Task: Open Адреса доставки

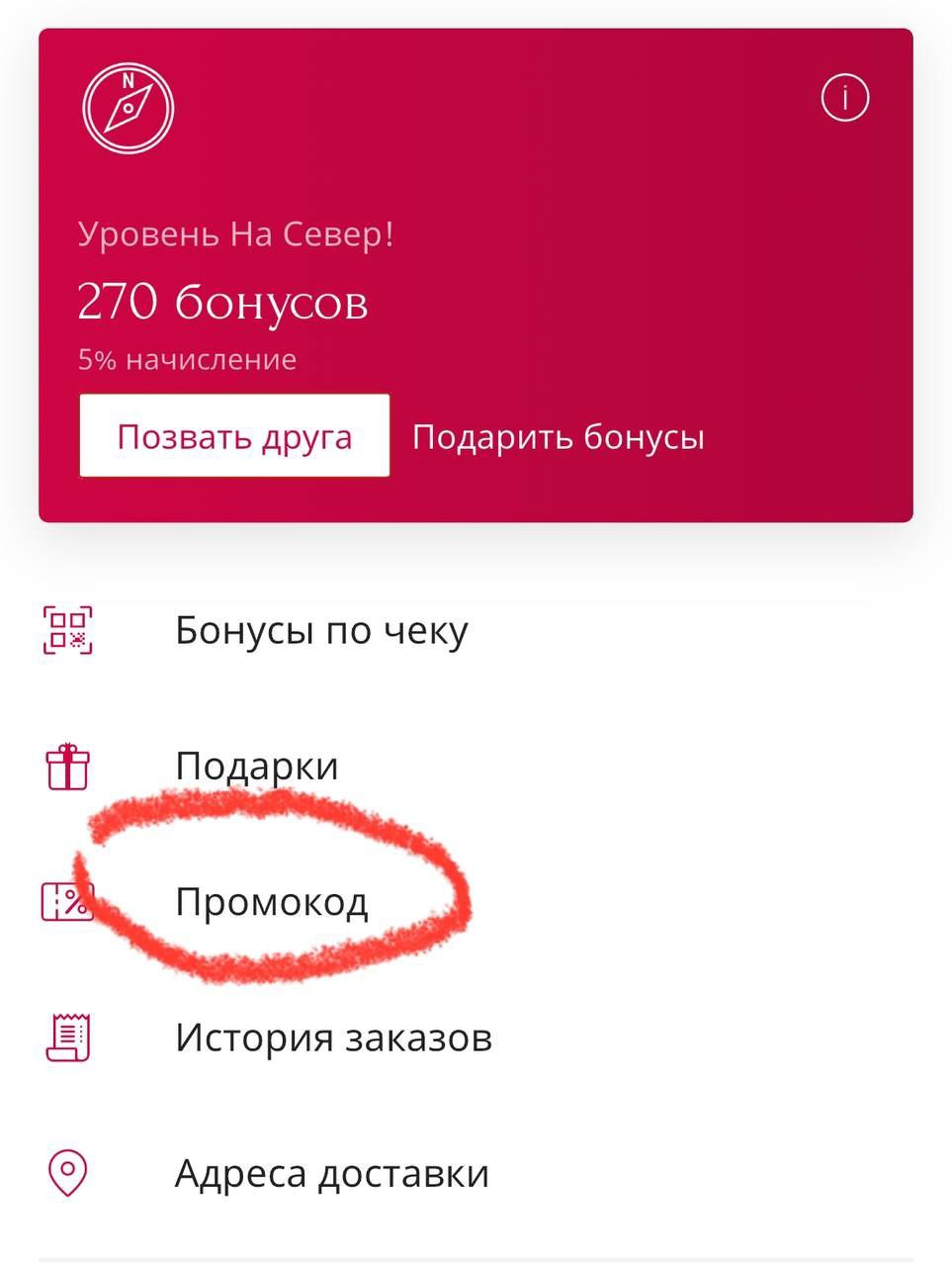Action: coord(332,1173)
